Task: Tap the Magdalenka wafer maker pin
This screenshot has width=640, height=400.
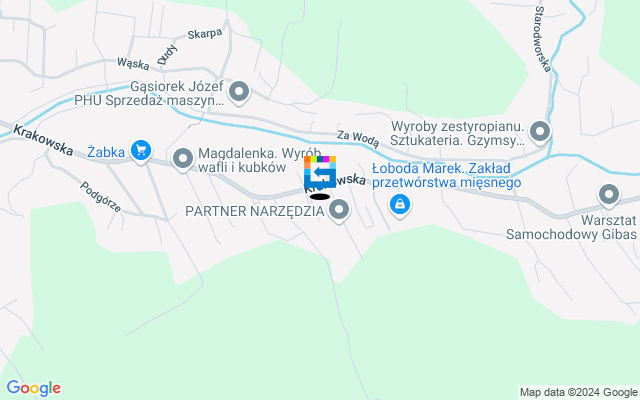Action: click(183, 158)
